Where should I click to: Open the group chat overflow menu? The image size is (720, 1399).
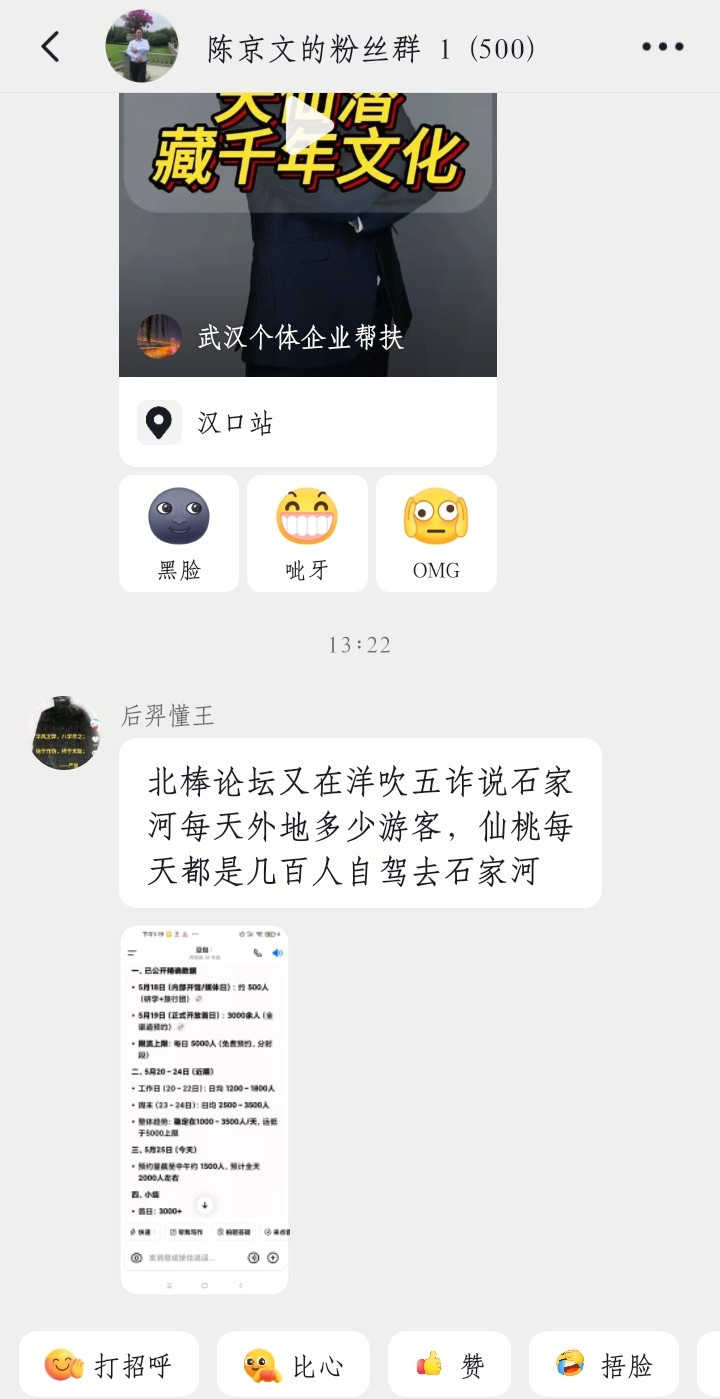[x=662, y=47]
